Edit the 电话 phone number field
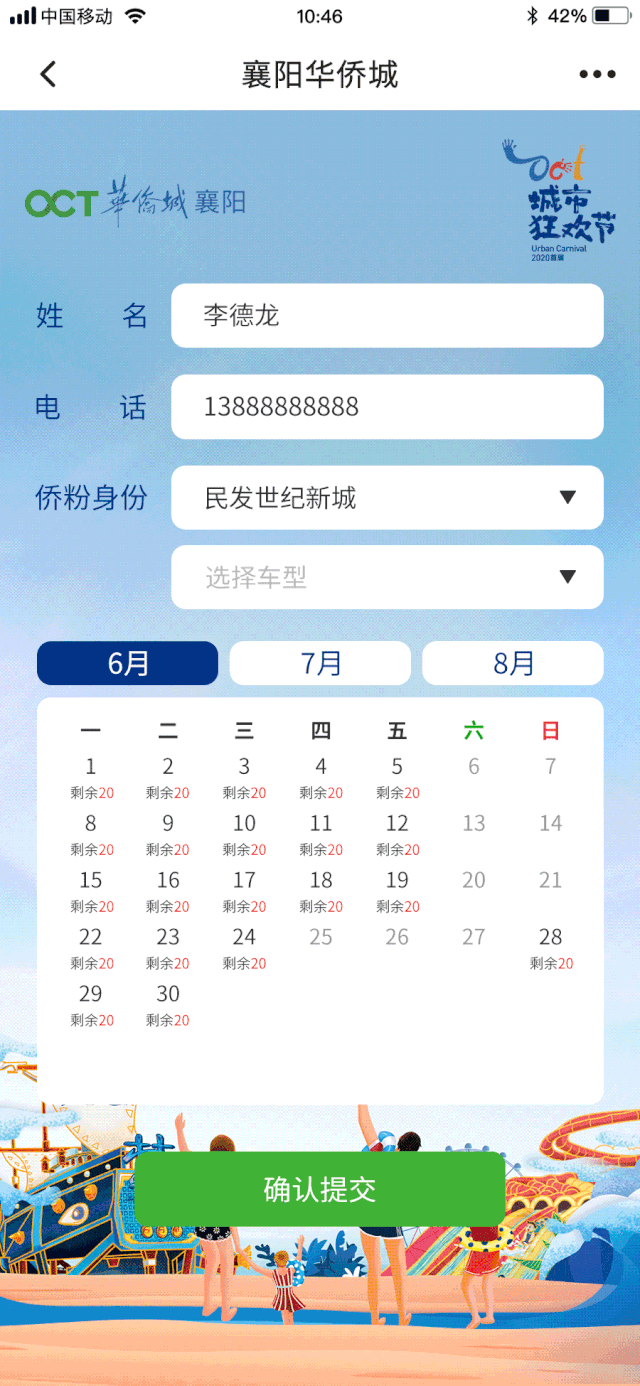This screenshot has height=1386, width=640. pos(387,407)
